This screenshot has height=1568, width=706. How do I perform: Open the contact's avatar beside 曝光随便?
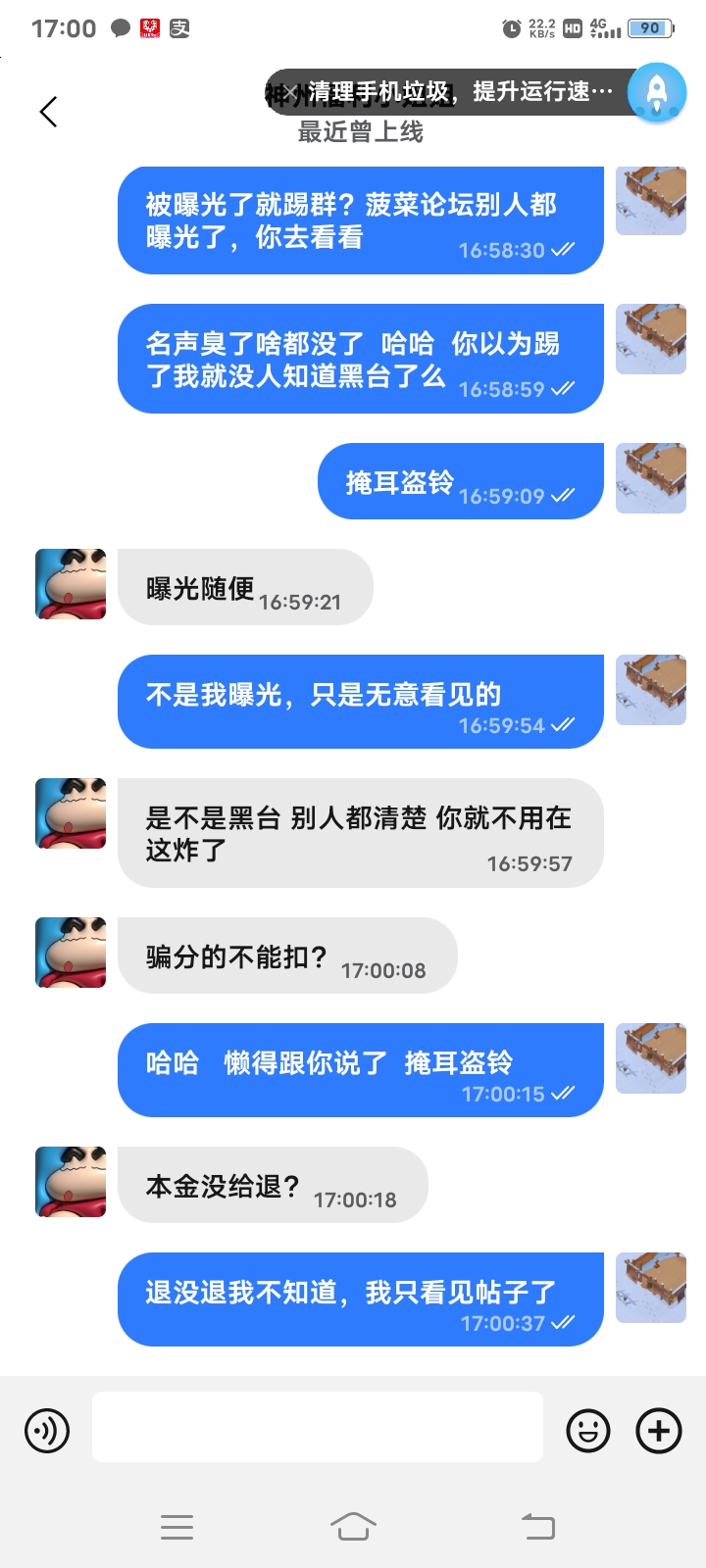click(71, 584)
